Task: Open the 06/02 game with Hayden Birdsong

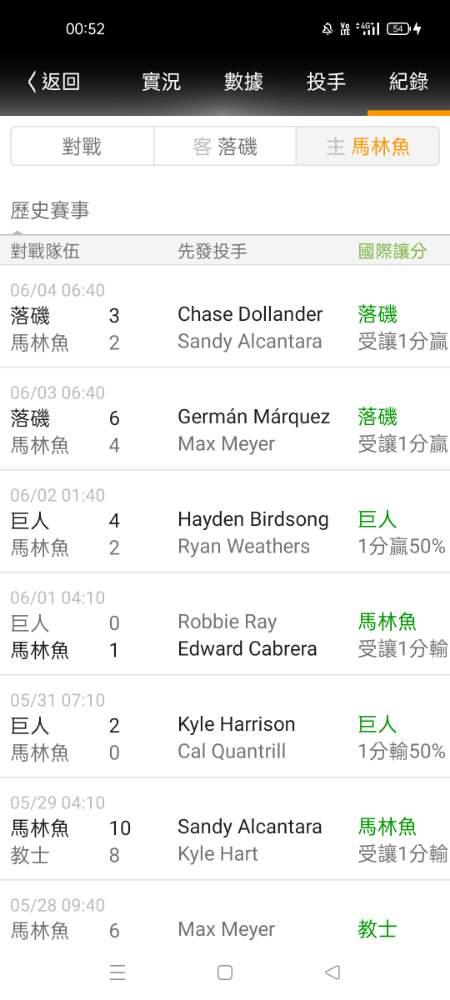Action: pyautogui.click(x=225, y=522)
